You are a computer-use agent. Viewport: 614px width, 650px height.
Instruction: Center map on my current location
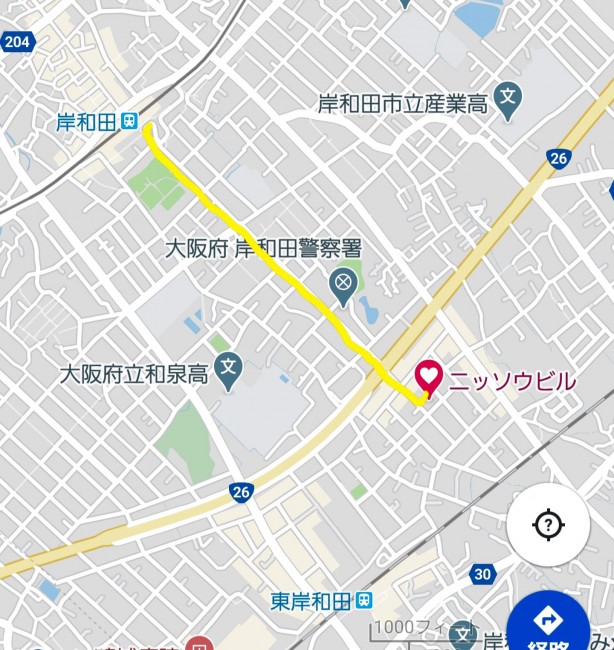tap(548, 524)
